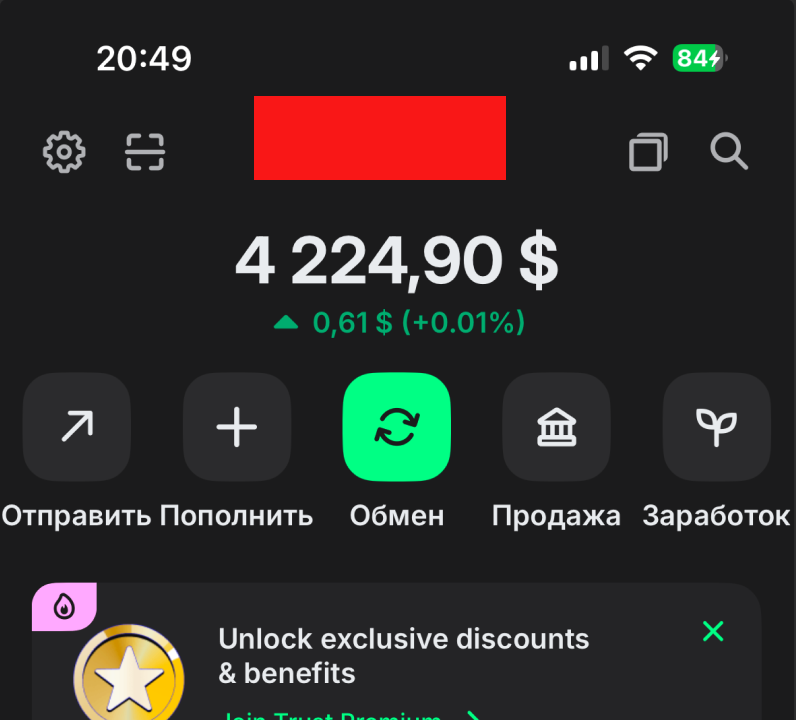Open the settings gear
The image size is (796, 720).
coord(64,152)
